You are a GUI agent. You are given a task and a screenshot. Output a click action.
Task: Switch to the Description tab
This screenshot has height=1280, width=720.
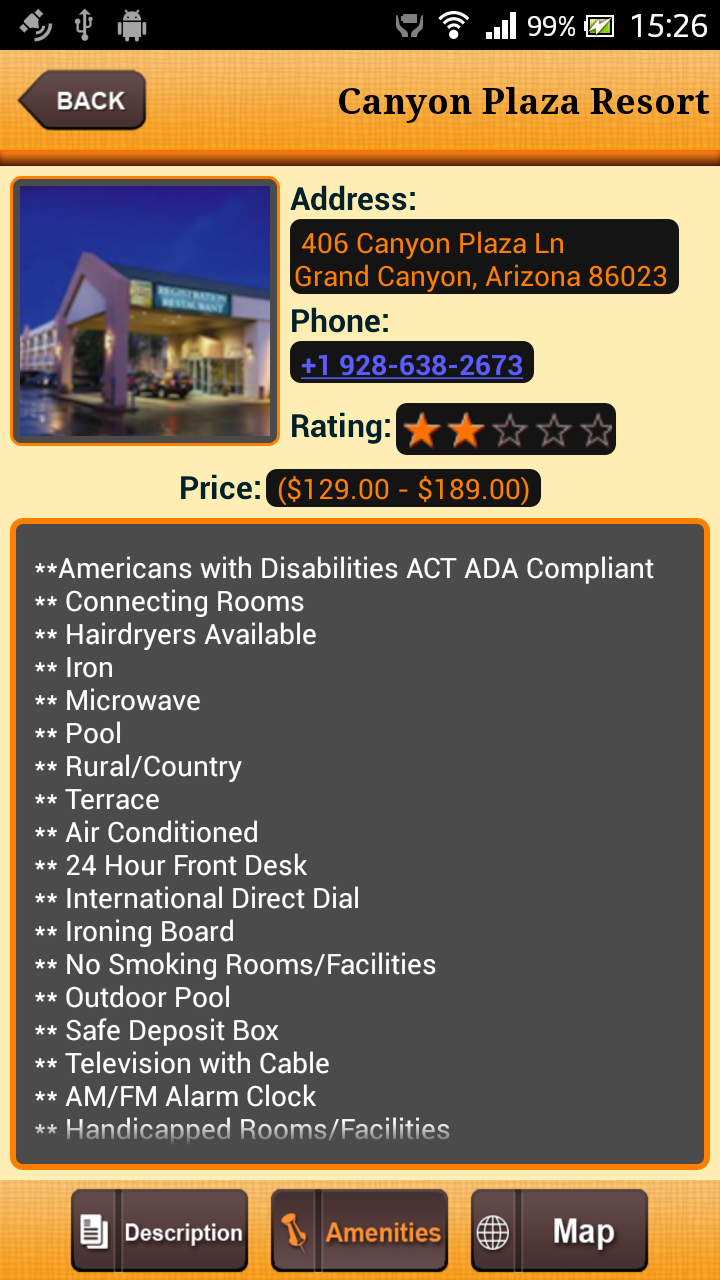pos(159,1231)
